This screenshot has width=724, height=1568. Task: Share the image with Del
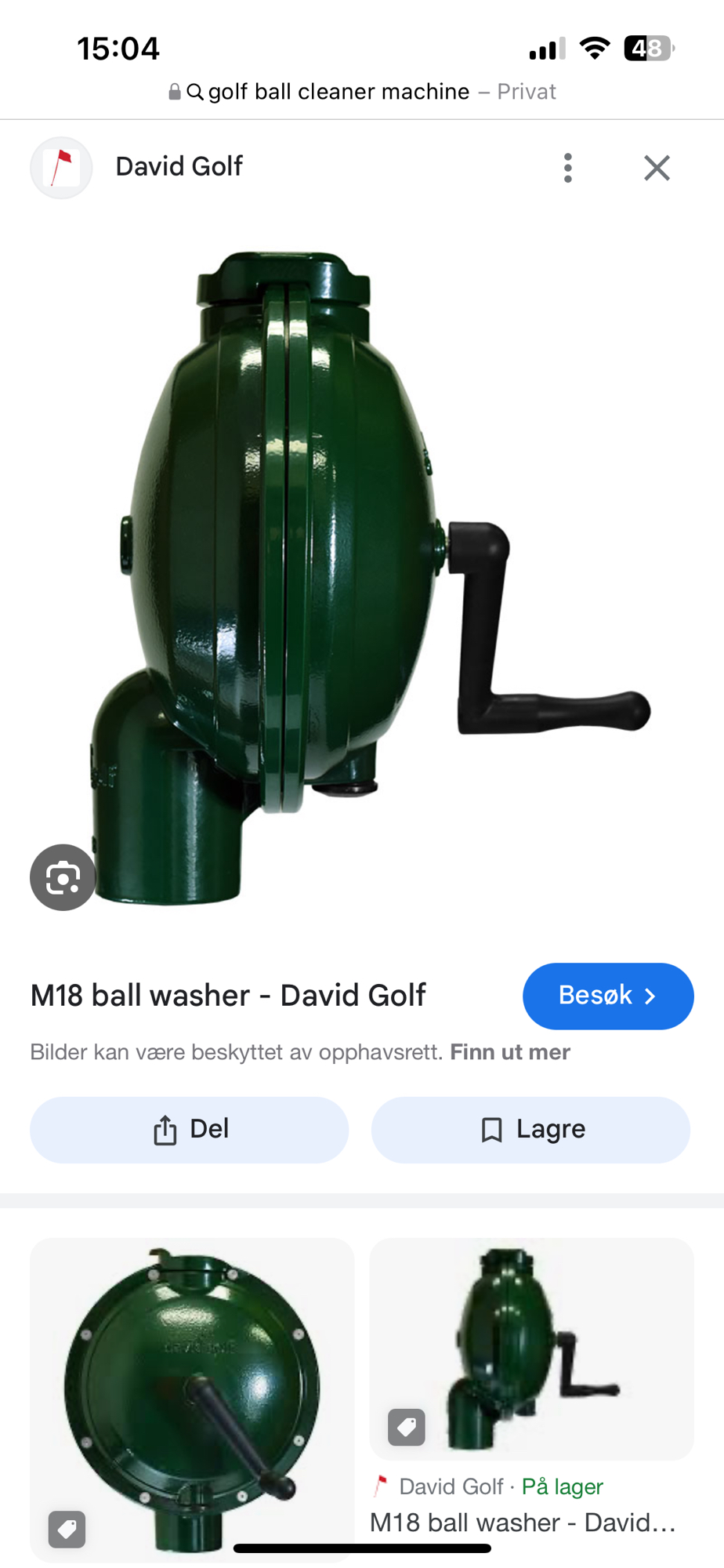pyautogui.click(x=190, y=1130)
